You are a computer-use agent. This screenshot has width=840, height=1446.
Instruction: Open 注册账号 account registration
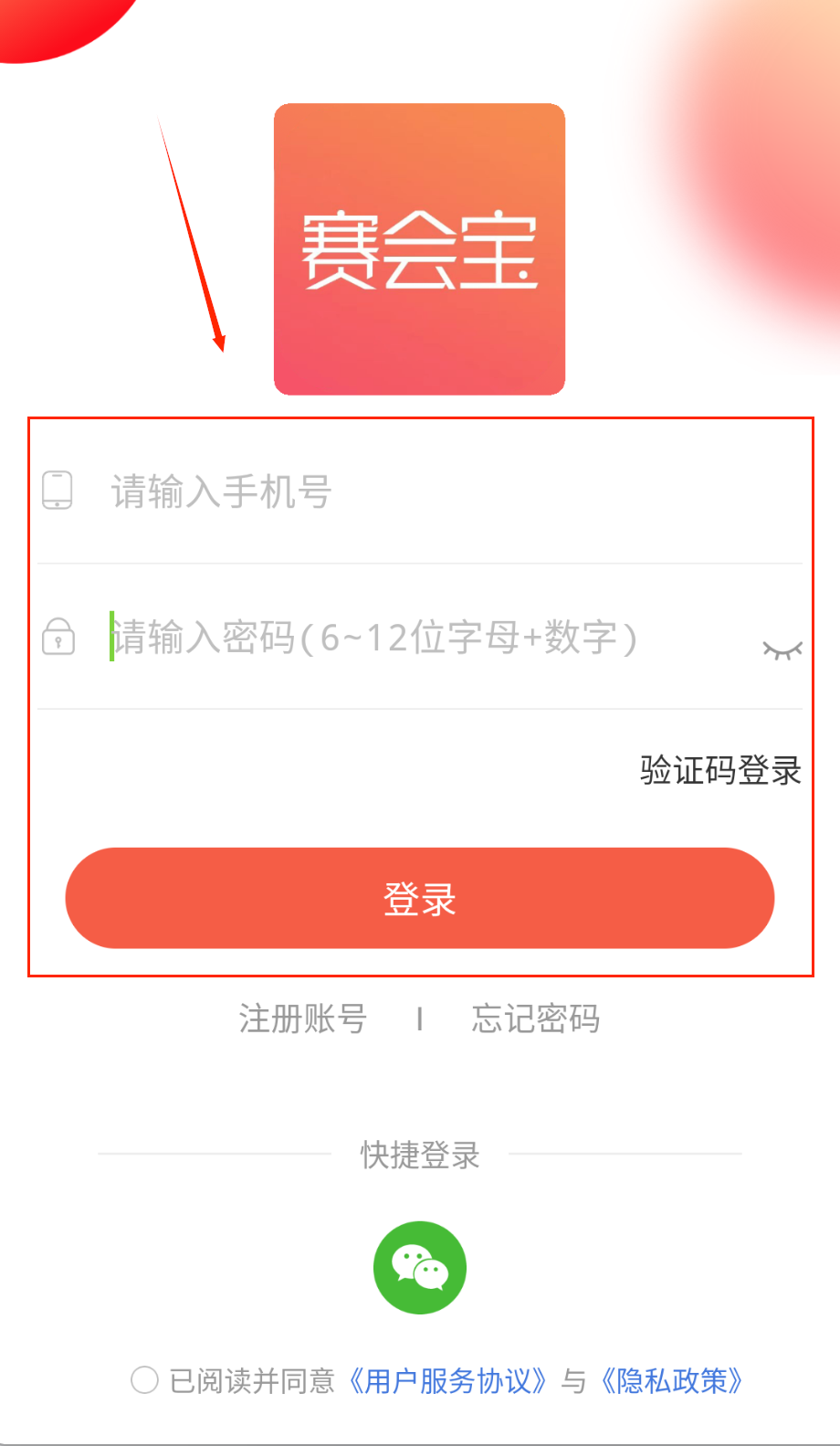click(x=302, y=1018)
